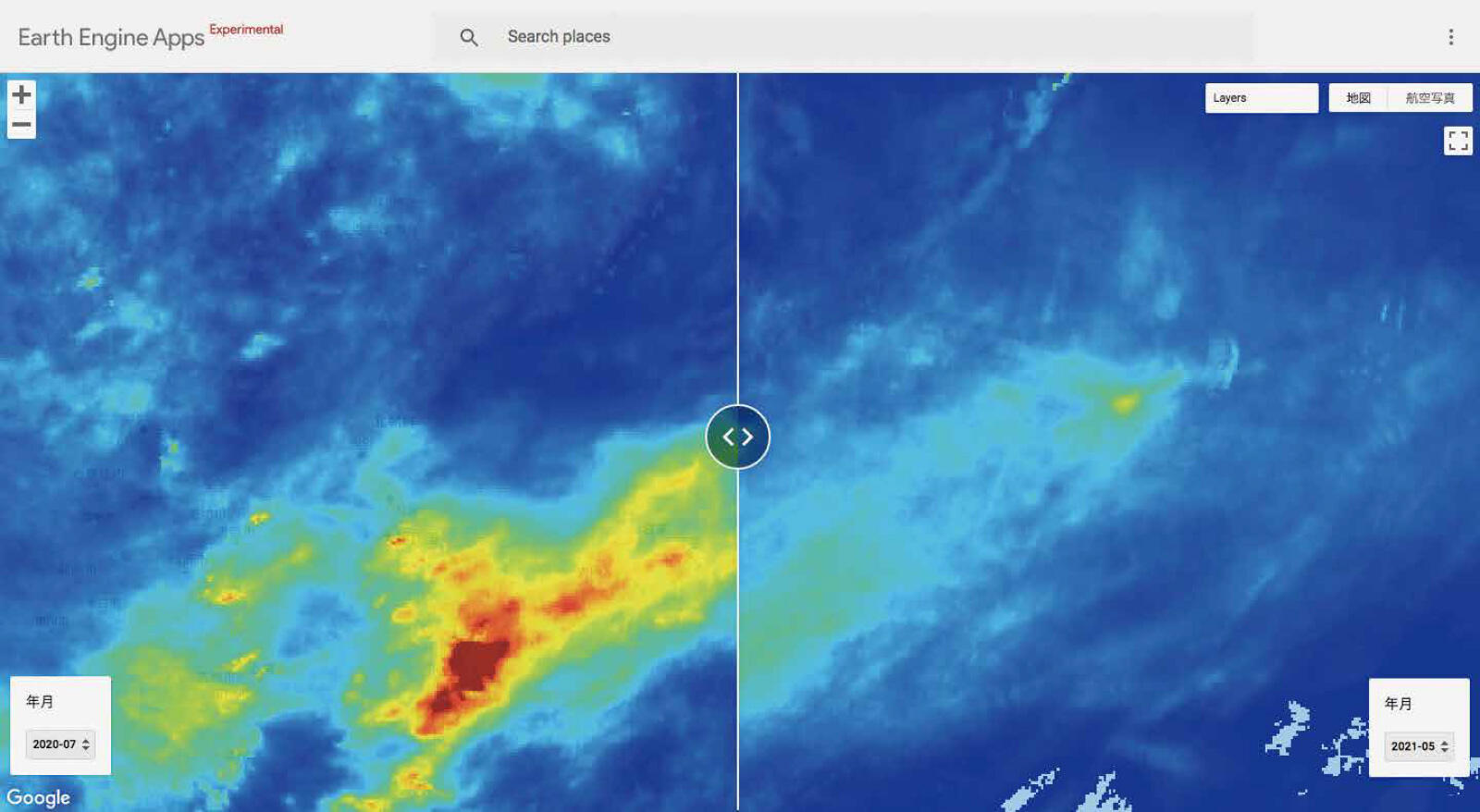Open the 2021-05 date selector
The image size is (1480, 812).
(1419, 746)
